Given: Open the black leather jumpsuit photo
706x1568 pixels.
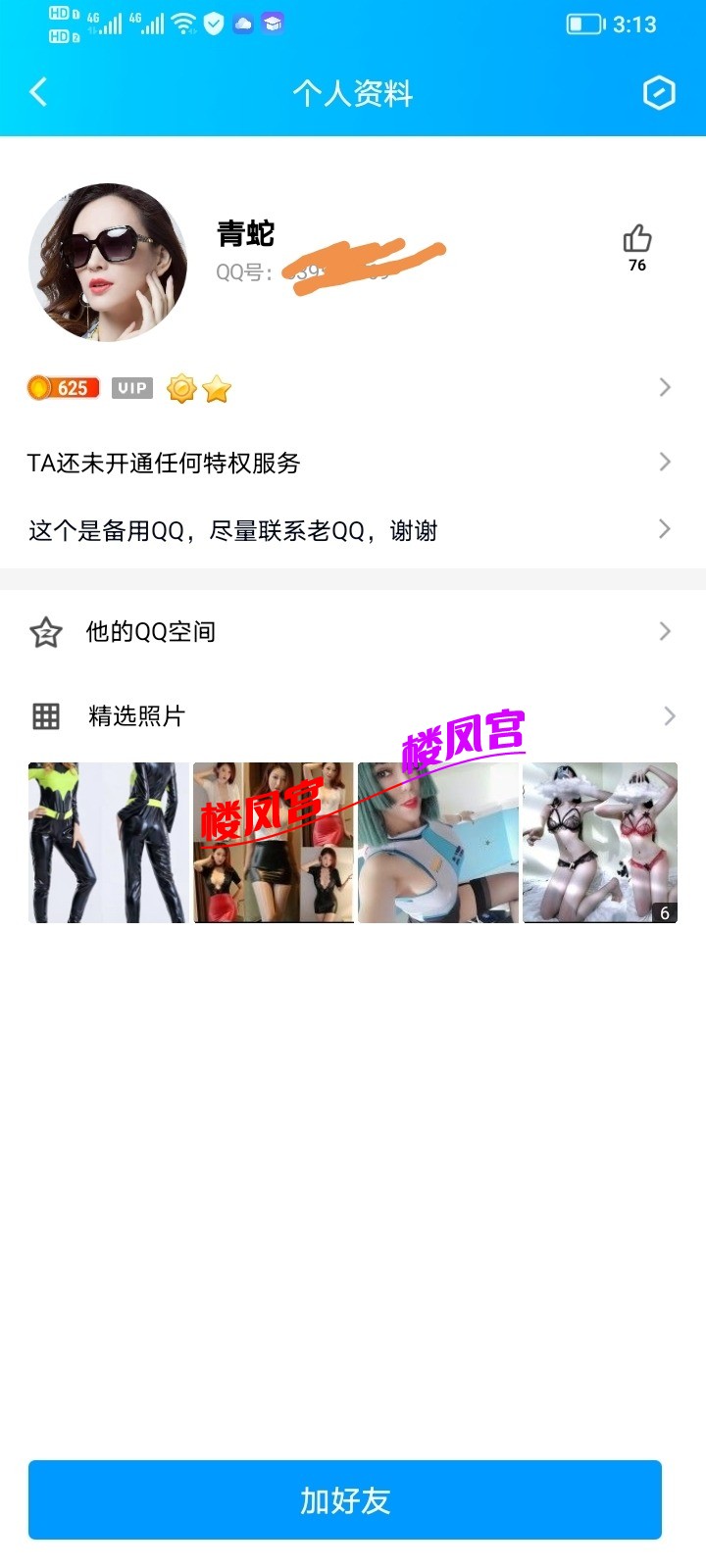Looking at the screenshot, I should pyautogui.click(x=108, y=843).
